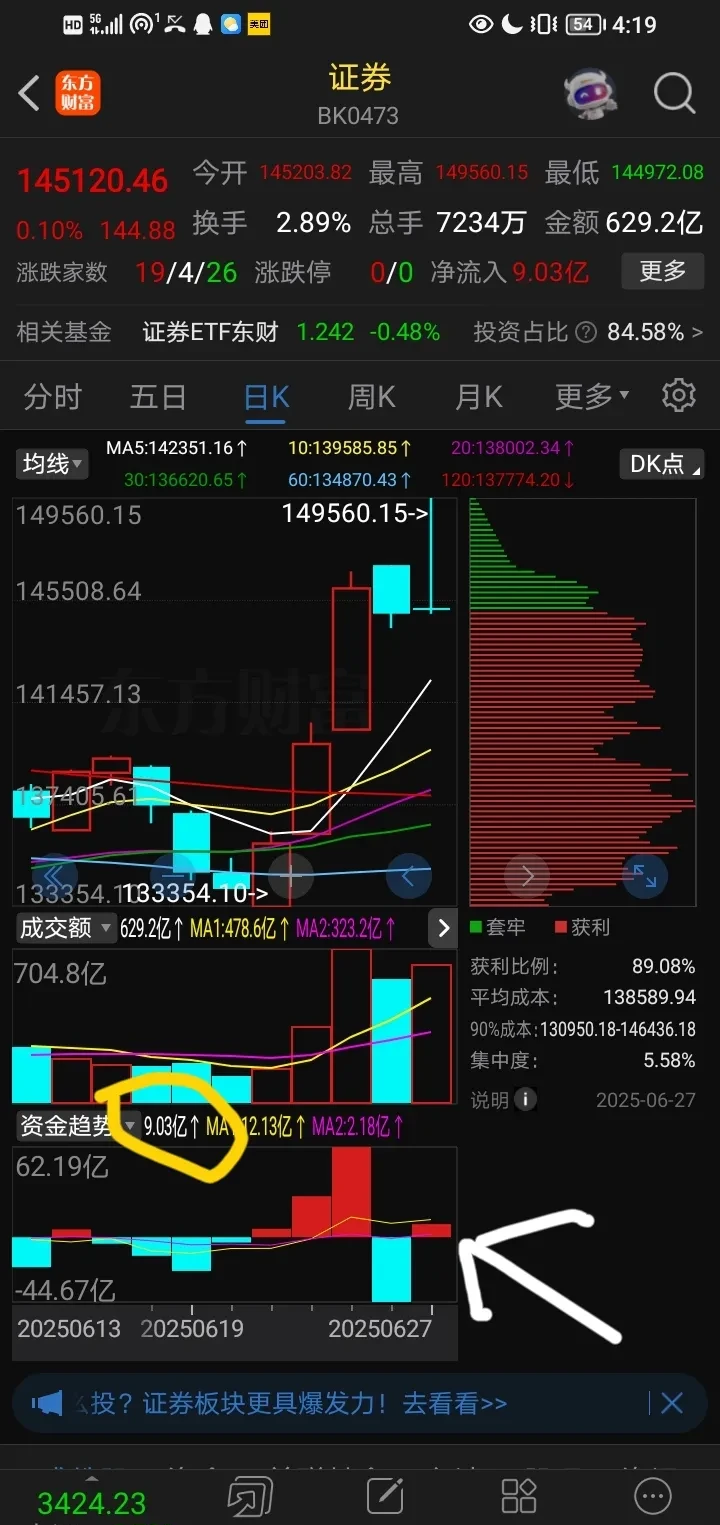Open the 均线 dropdown

[51, 463]
